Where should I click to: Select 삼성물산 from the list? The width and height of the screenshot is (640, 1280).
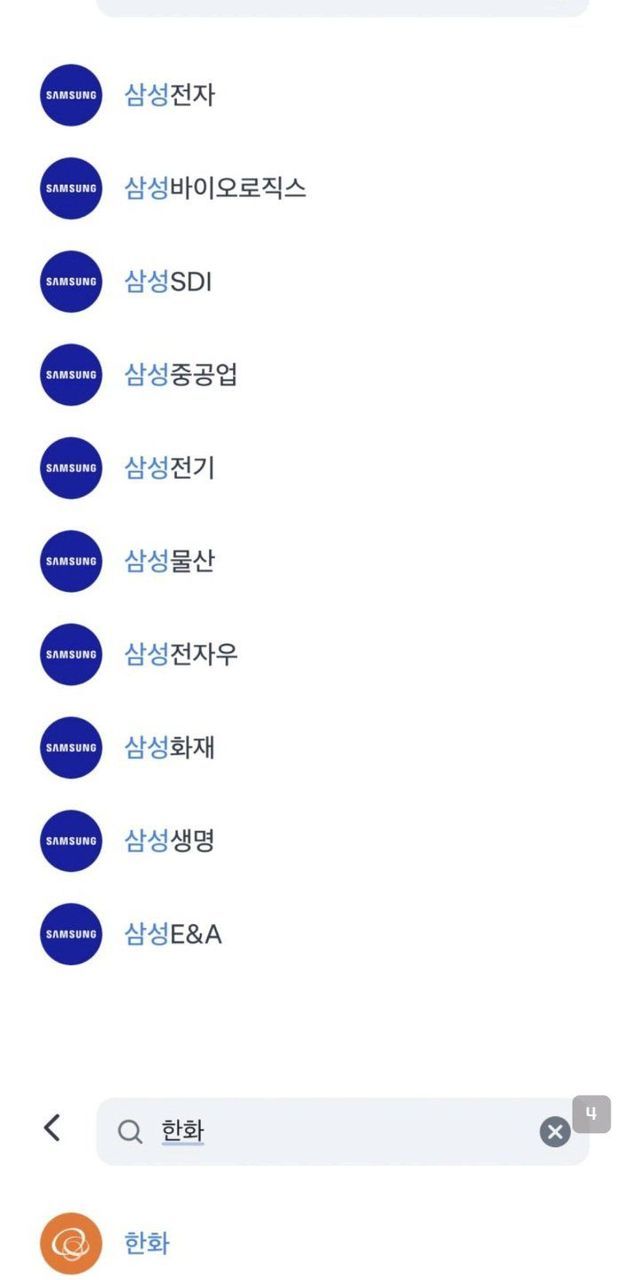pyautogui.click(x=169, y=561)
